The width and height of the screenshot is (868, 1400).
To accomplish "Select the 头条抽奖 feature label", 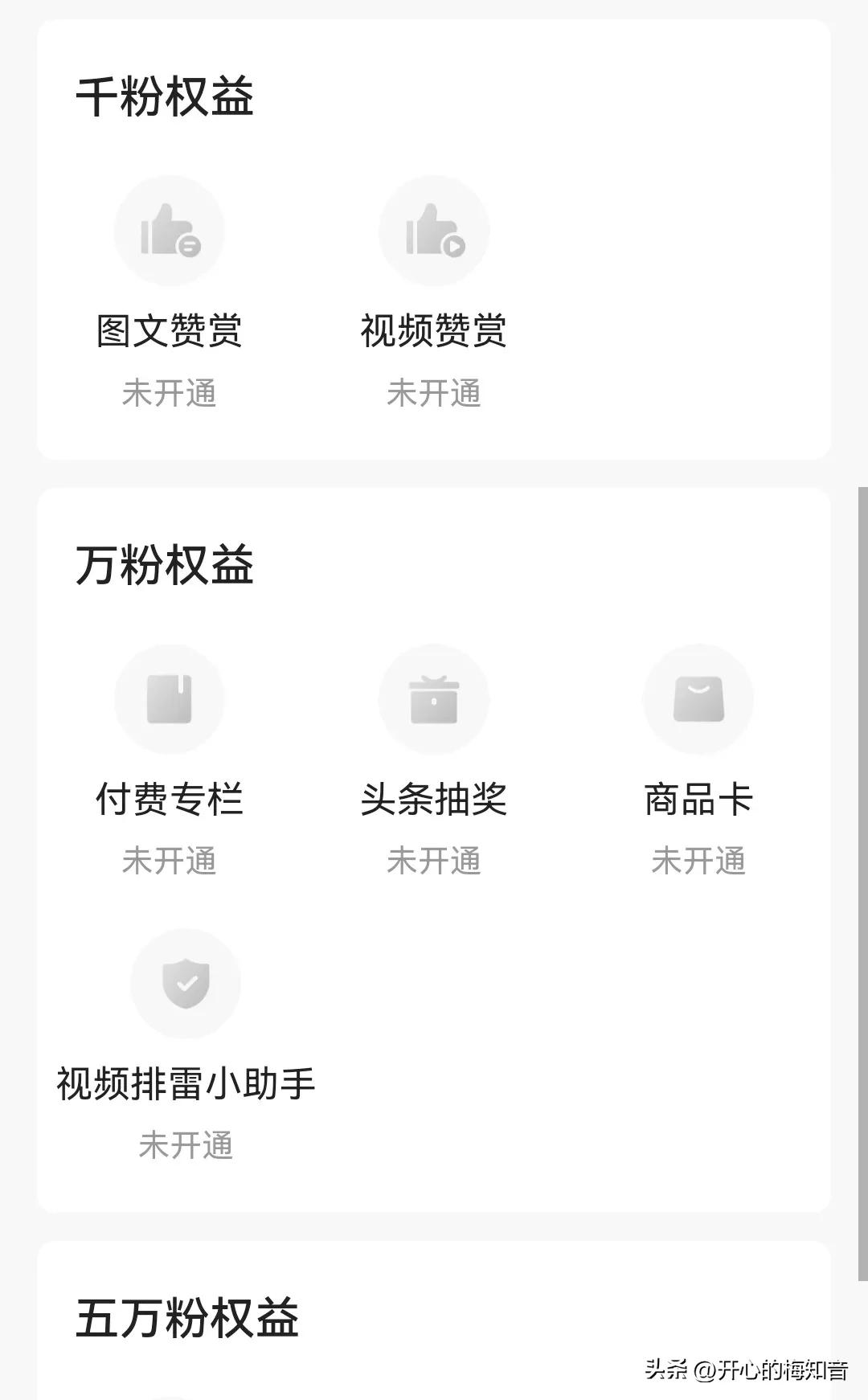I will coord(434,798).
